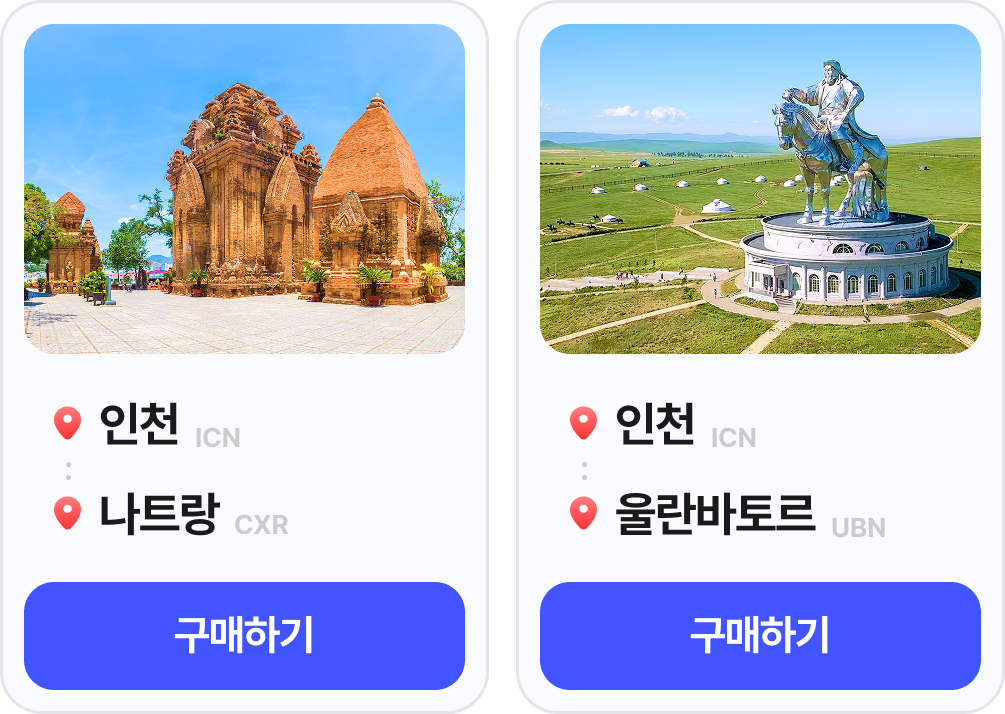Image resolution: width=1005 pixels, height=714 pixels.
Task: Tap 구매하기 for the 인천–울란바토르 flight
Action: (x=760, y=636)
